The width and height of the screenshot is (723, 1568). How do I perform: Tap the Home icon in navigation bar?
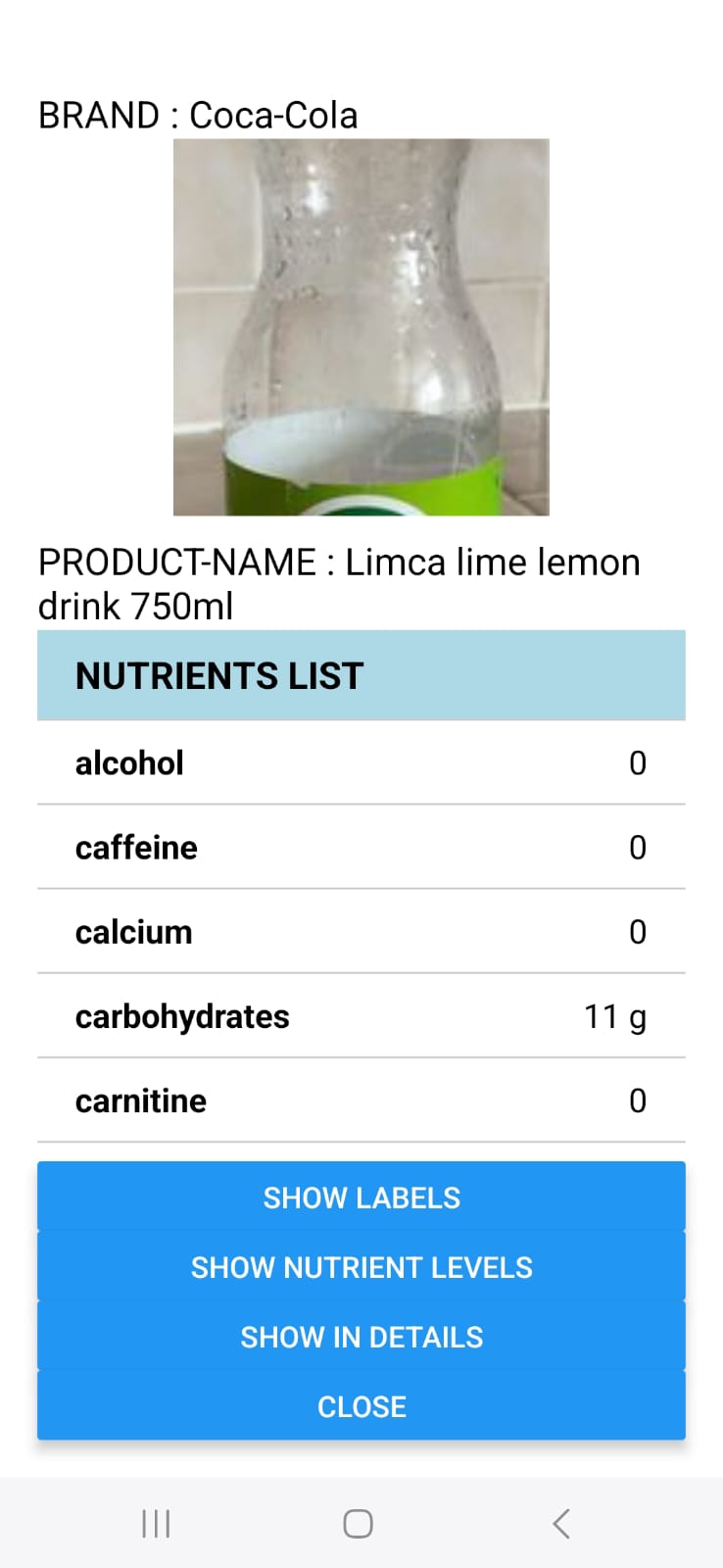tap(358, 1523)
